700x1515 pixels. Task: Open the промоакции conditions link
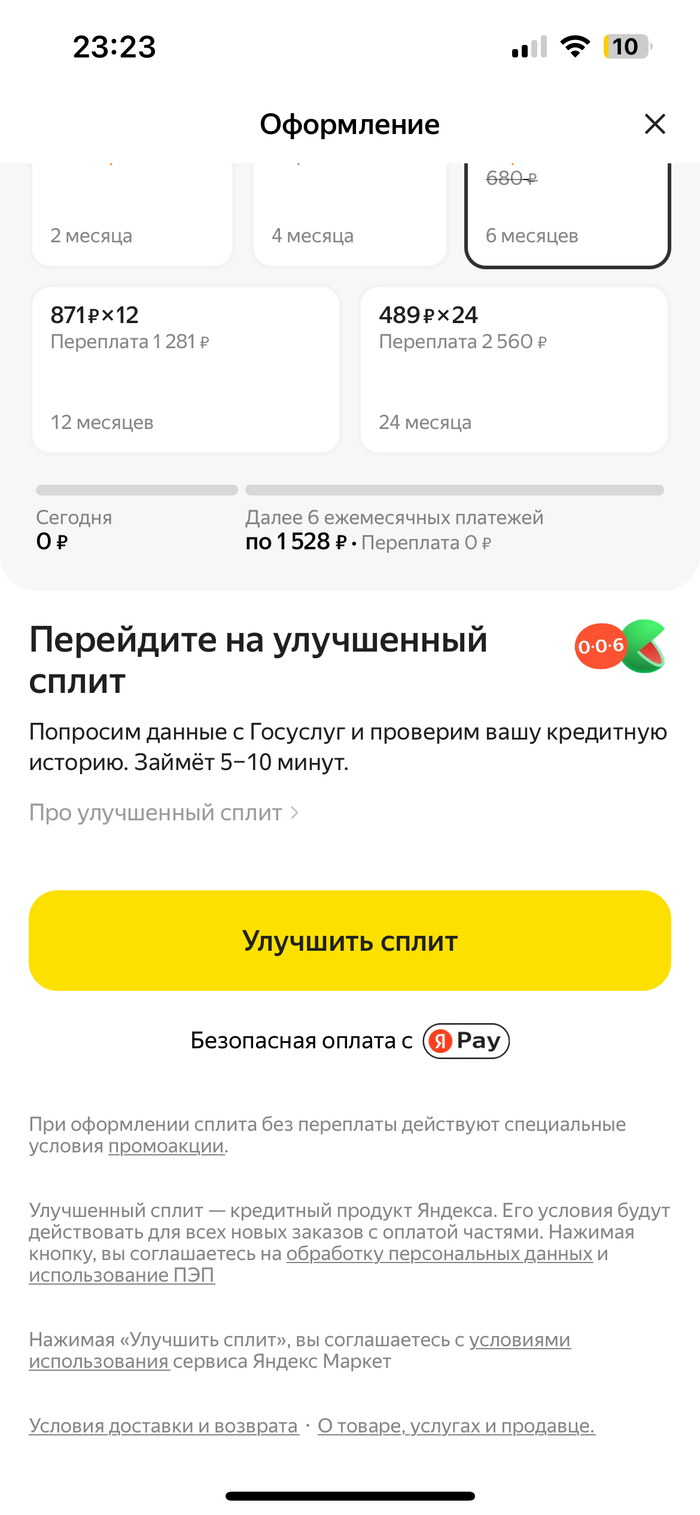[x=166, y=1147]
